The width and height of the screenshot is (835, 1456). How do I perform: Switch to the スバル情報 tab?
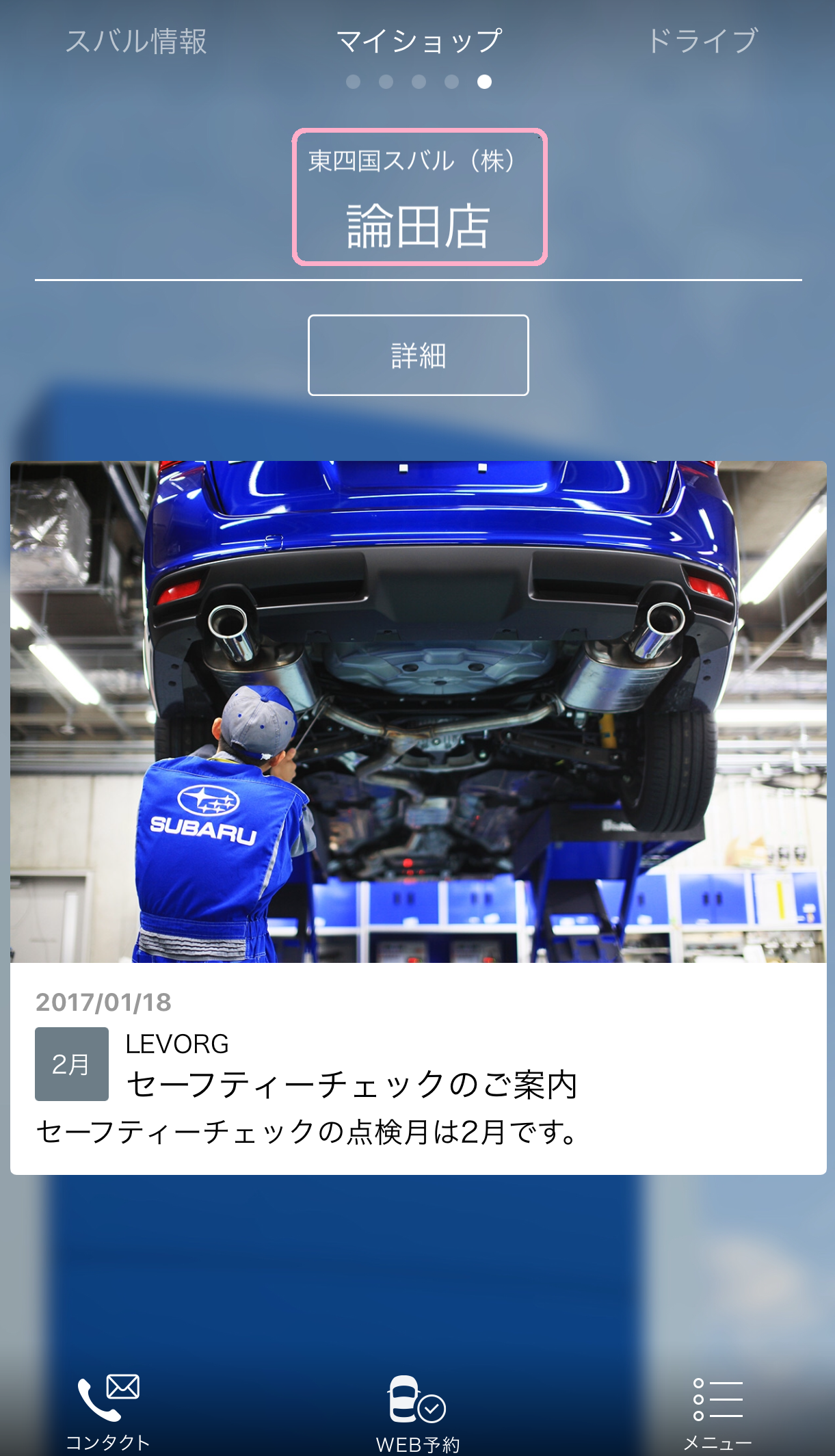point(135,41)
